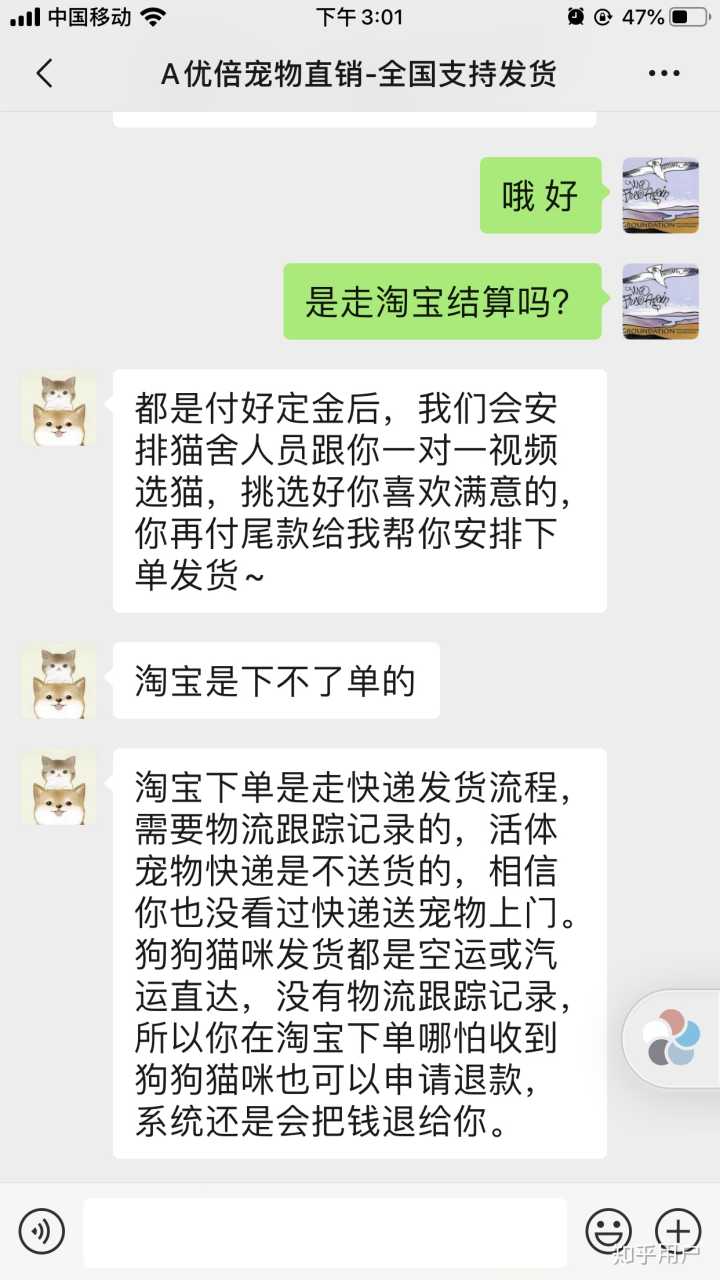Open my avatar next to 是走淘宝结算吗？
The height and width of the screenshot is (1280, 720).
[x=660, y=302]
